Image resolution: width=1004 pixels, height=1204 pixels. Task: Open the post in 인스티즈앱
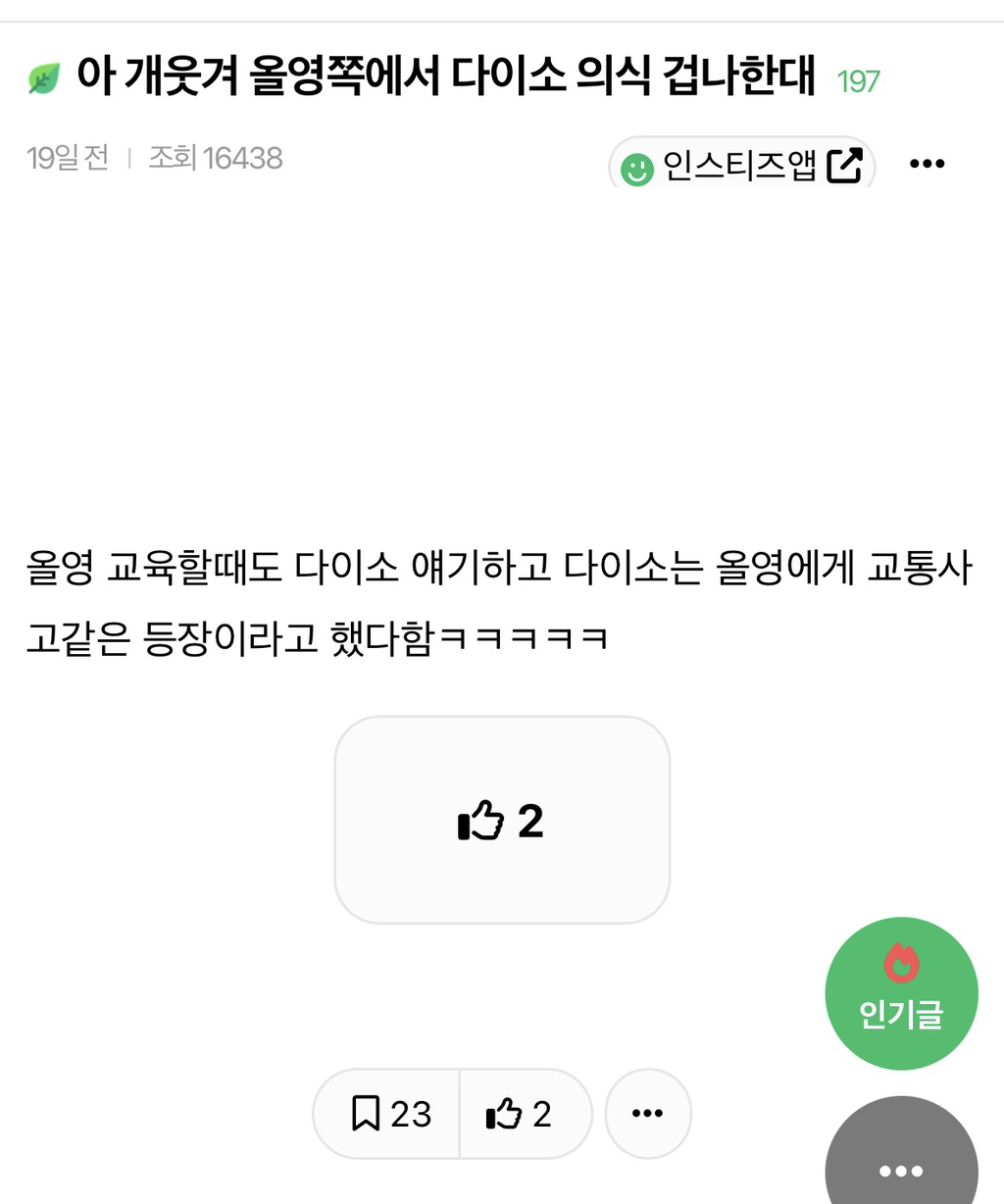(742, 166)
